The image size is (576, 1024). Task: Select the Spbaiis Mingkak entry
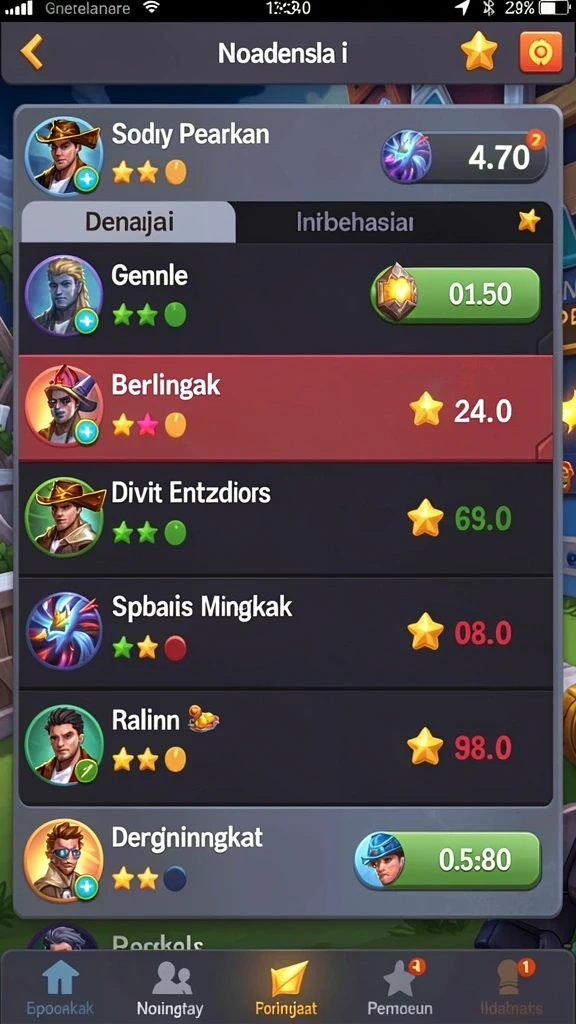click(x=285, y=632)
